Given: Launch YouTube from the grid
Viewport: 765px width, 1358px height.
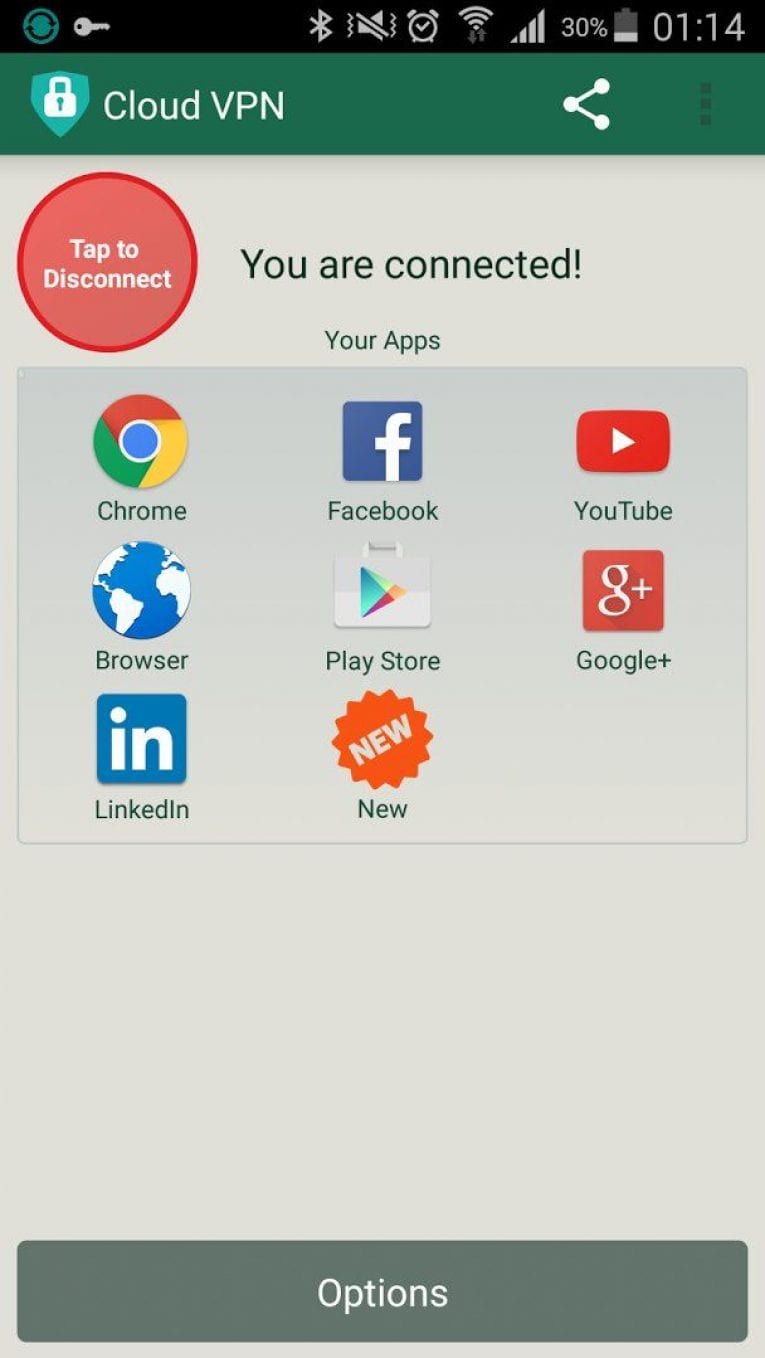Looking at the screenshot, I should click(x=623, y=459).
